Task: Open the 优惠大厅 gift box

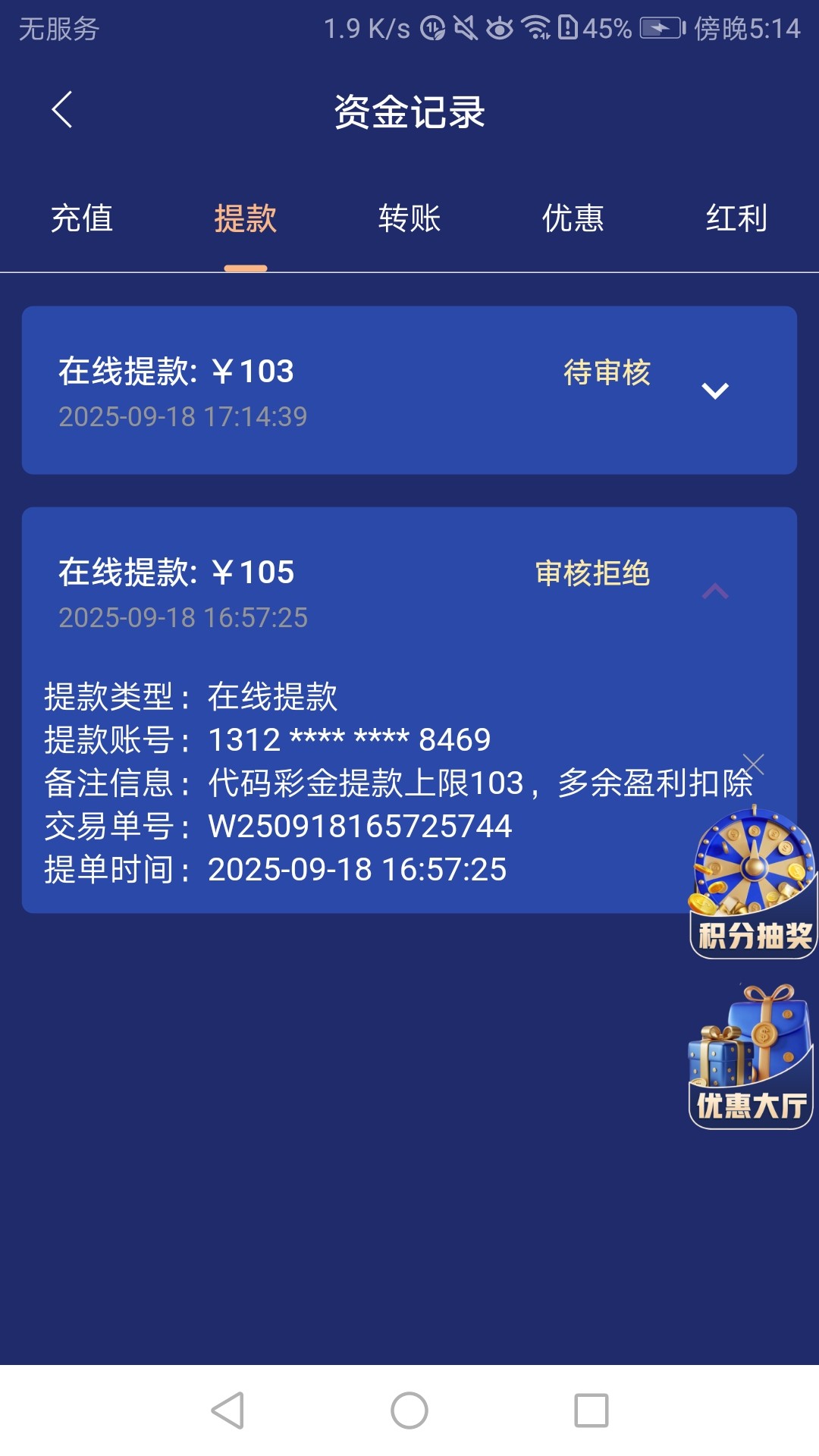Action: point(751,1056)
